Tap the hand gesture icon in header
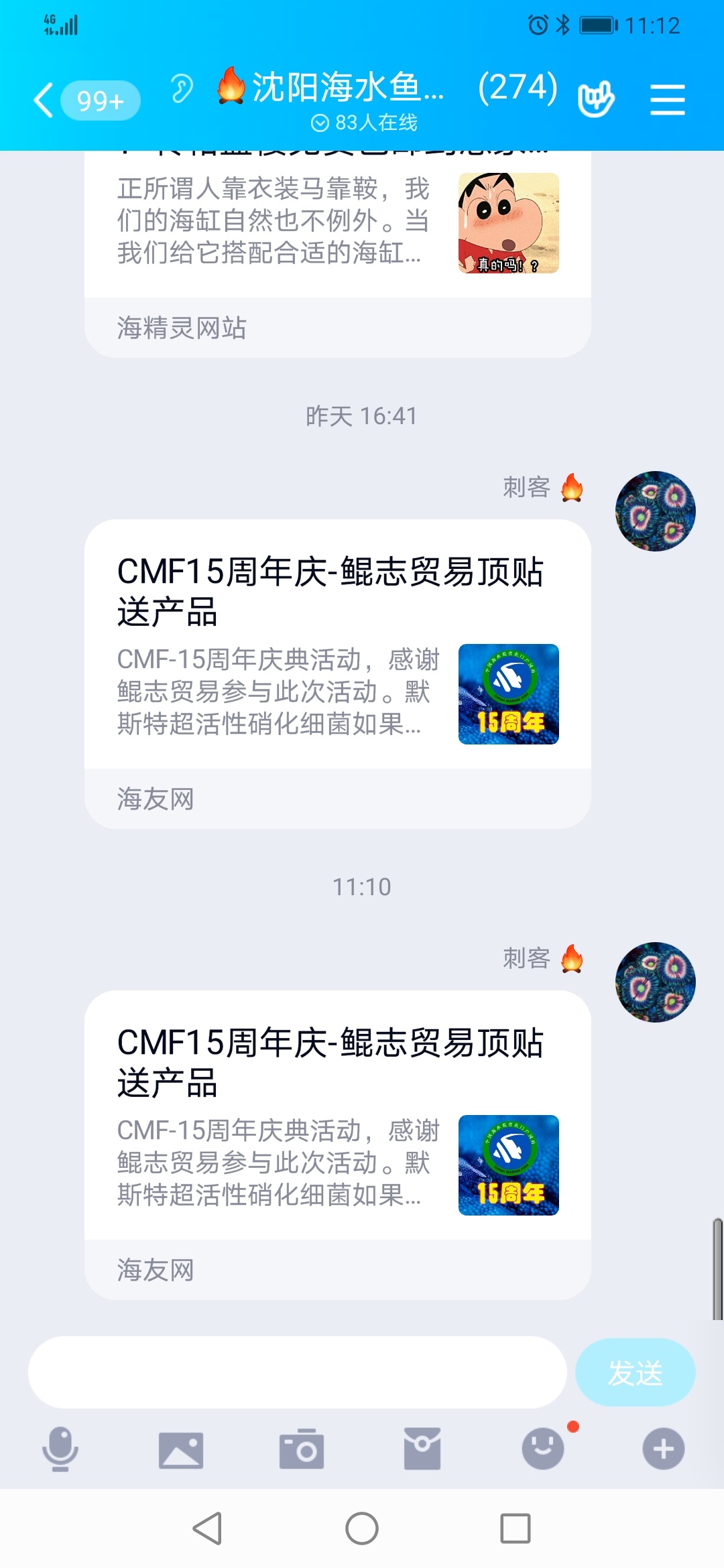This screenshot has width=724, height=1568. 596,101
